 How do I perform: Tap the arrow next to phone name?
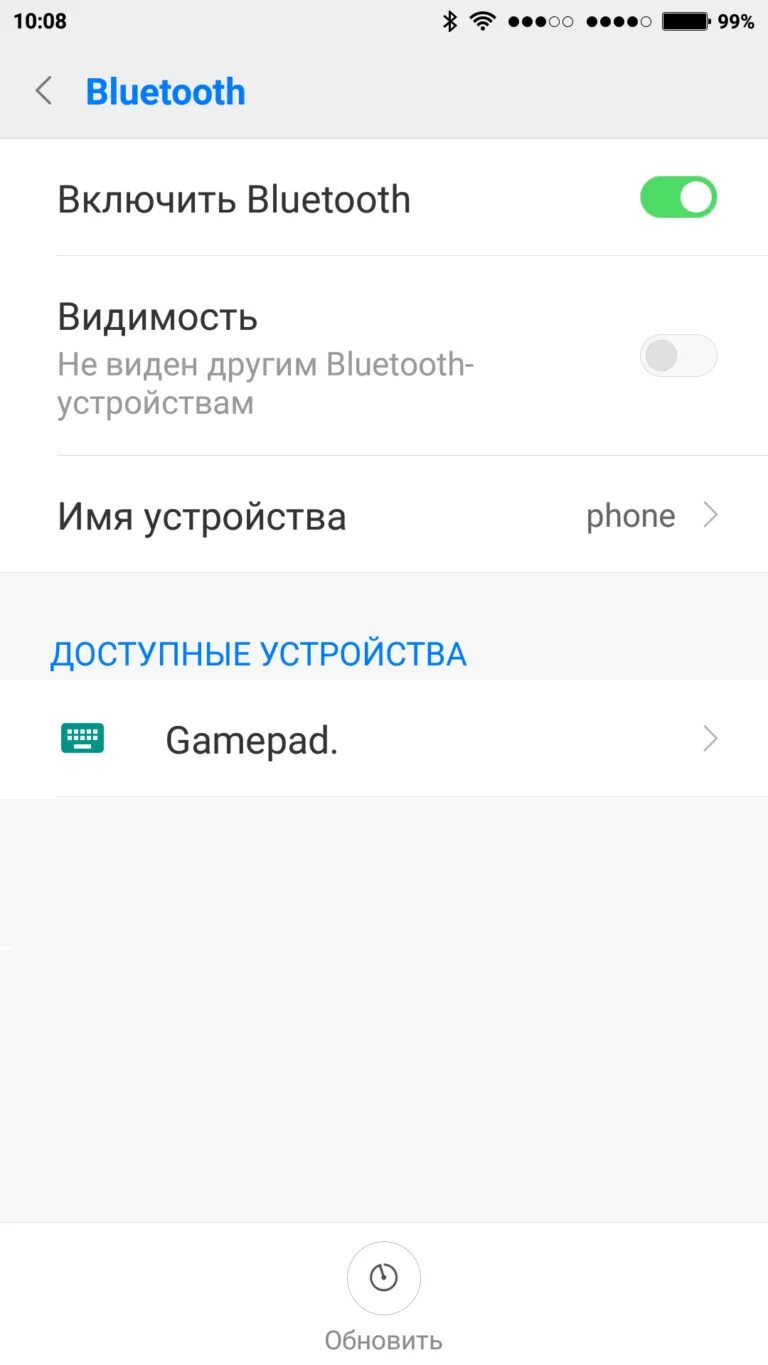coord(710,515)
